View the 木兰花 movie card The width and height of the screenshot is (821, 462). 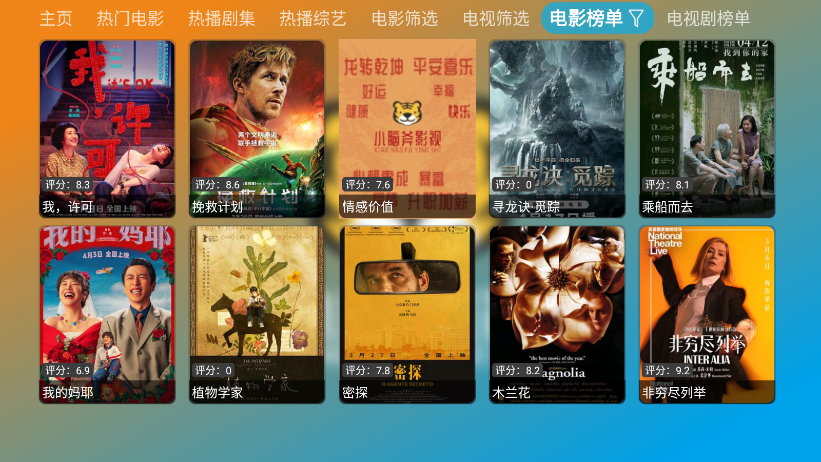point(557,314)
